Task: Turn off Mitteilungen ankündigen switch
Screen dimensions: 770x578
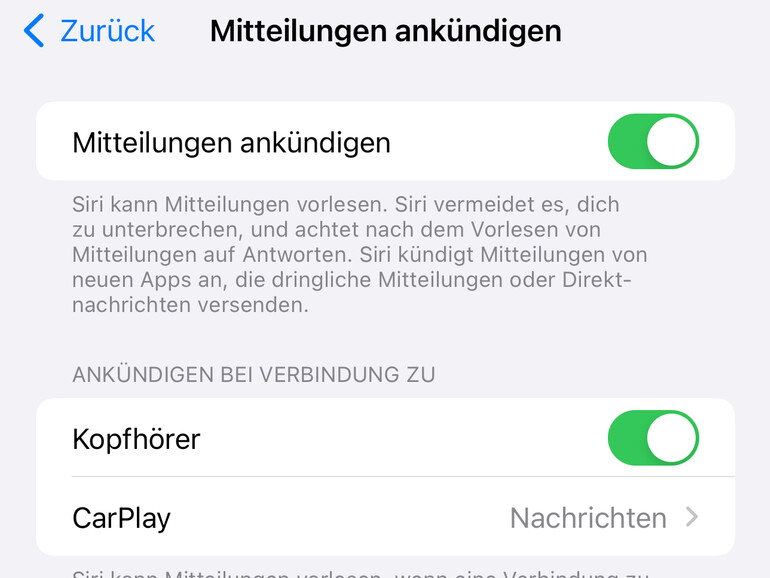Action: 652,142
